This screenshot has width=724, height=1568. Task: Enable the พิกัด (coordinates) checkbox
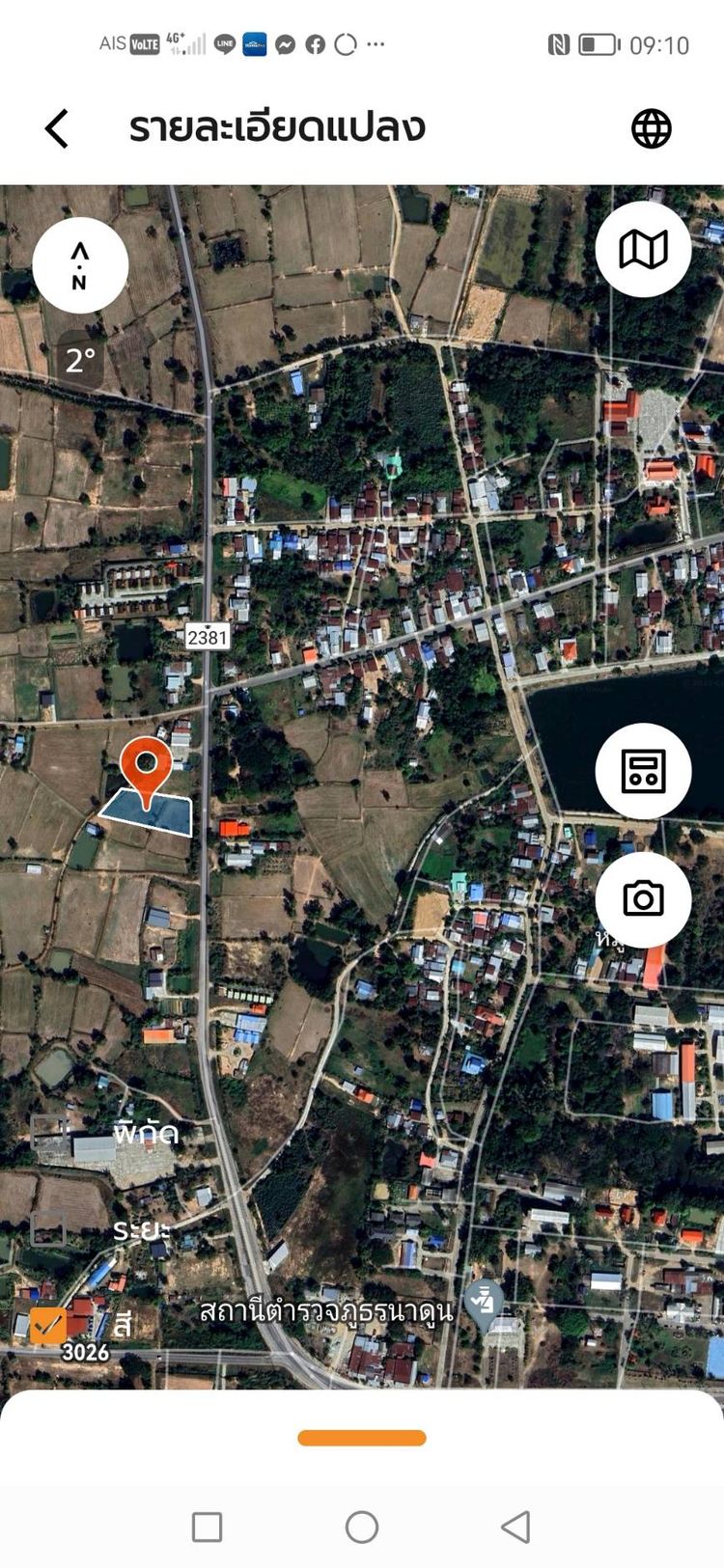coord(48,1133)
